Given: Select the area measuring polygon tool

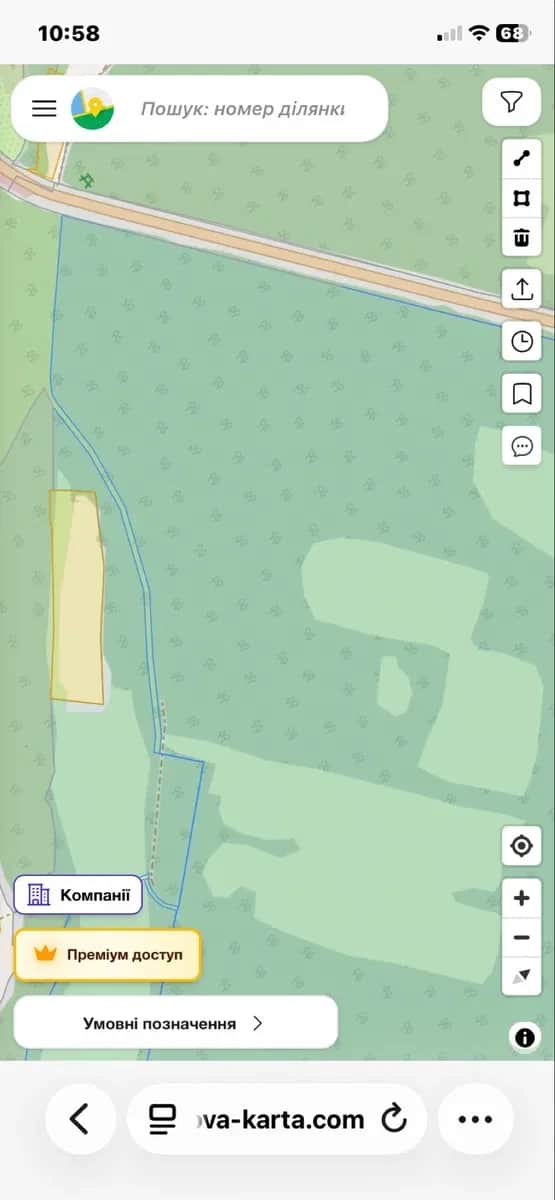Looking at the screenshot, I should click(x=521, y=198).
